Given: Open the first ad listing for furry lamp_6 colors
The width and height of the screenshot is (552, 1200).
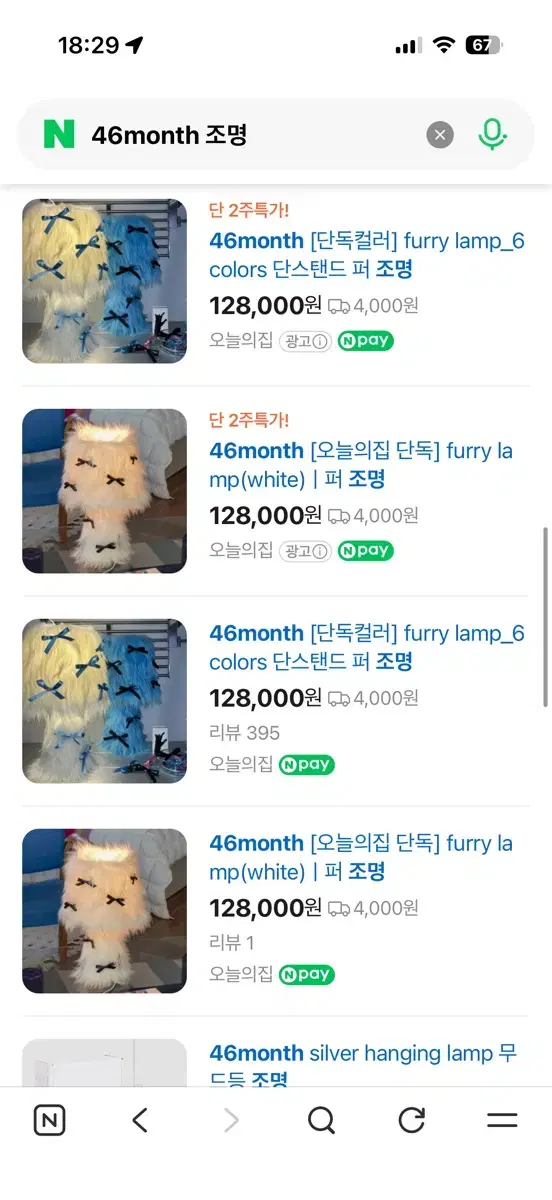Looking at the screenshot, I should click(x=367, y=255).
